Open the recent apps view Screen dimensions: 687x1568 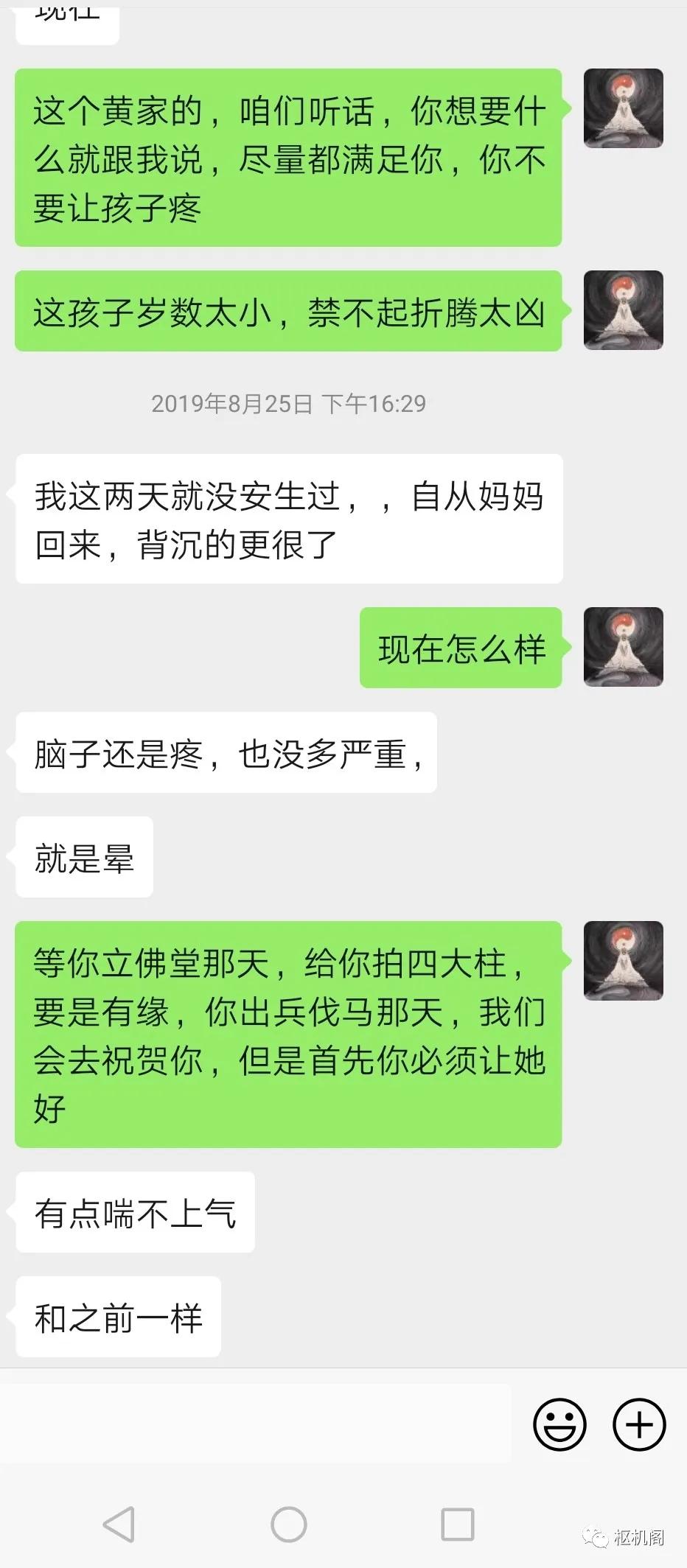457,1525
